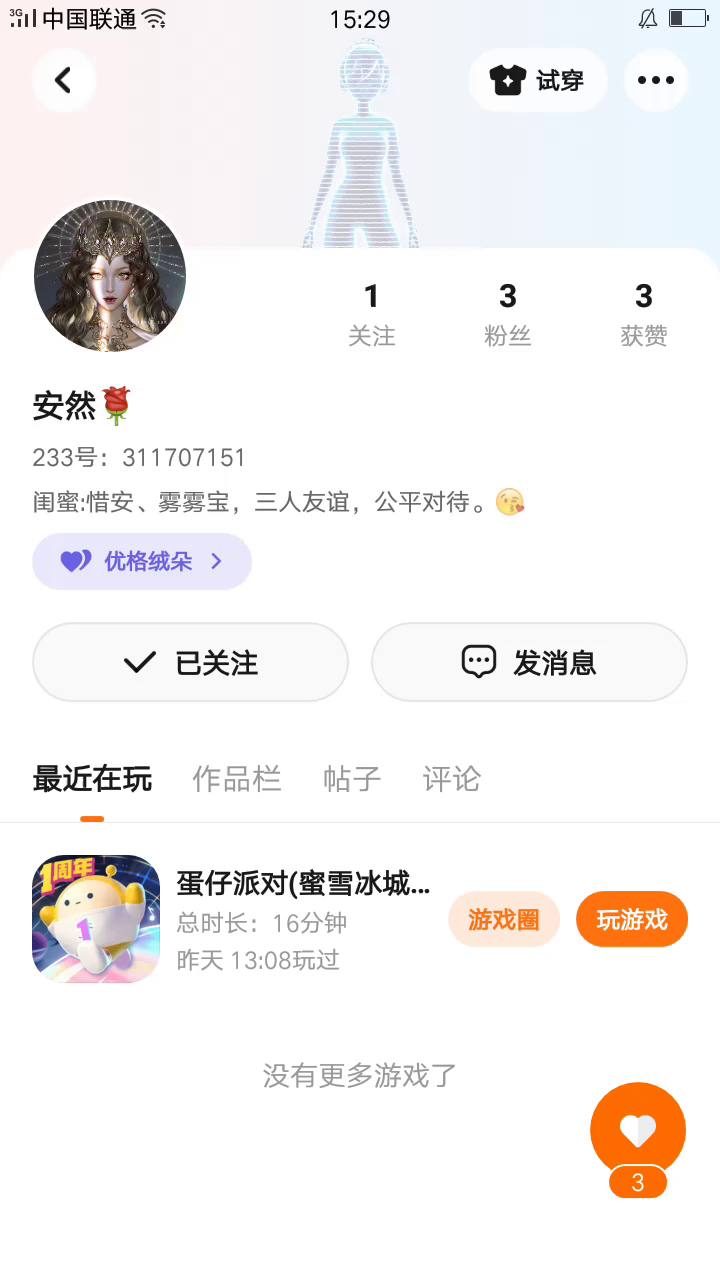Unfollow via the 已关注 button
Image resolution: width=720 pixels, height=1280 pixels.
tap(190, 662)
